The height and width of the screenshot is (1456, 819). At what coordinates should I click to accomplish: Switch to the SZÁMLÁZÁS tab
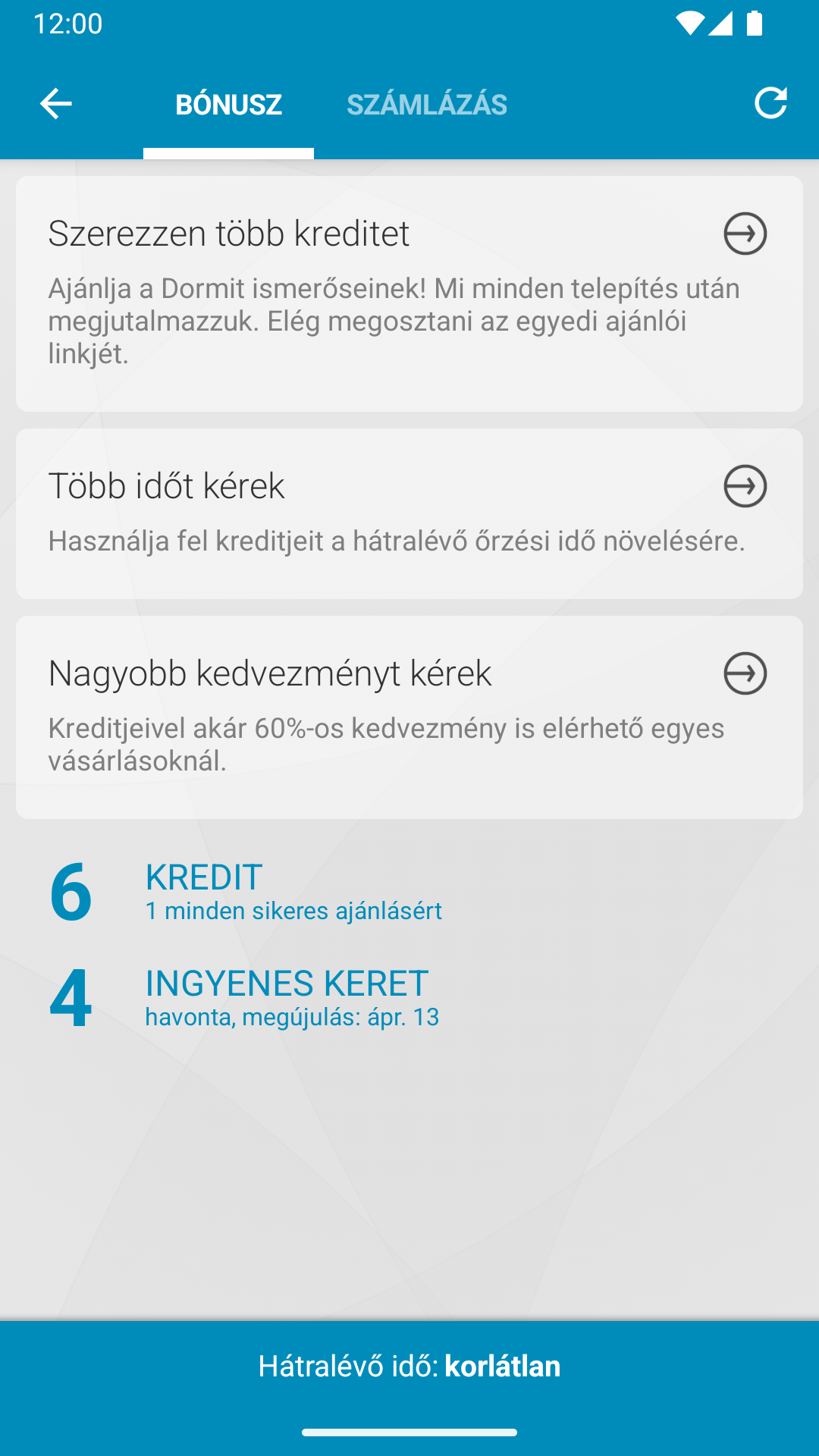[426, 105]
